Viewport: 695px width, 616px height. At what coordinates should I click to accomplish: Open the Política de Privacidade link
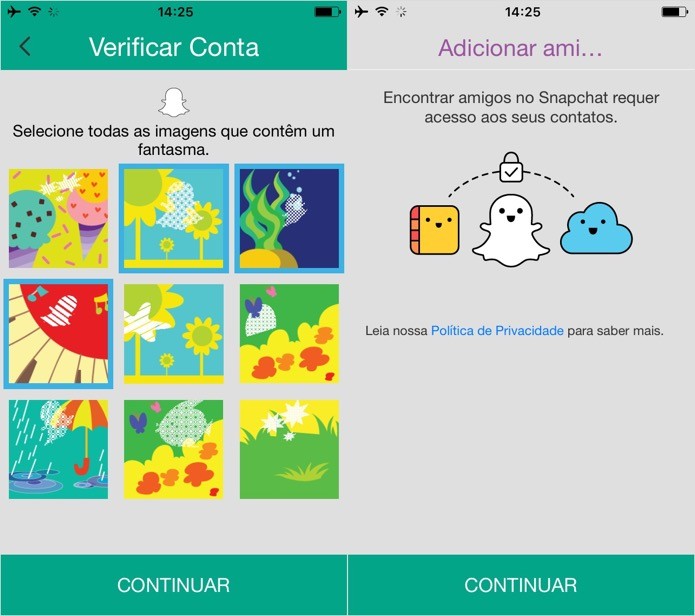[x=497, y=330]
